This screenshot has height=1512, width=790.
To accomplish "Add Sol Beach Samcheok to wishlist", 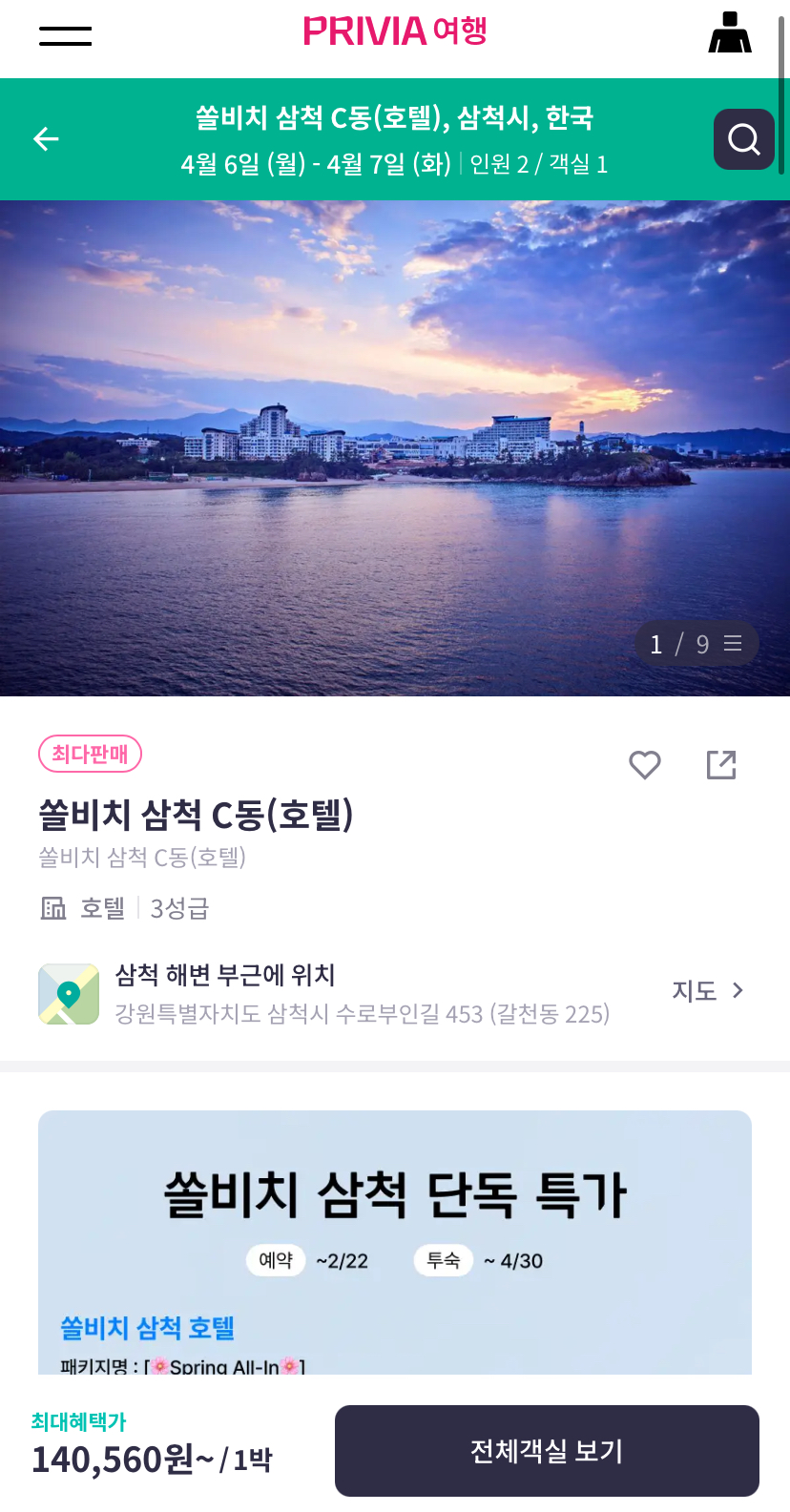I will point(645,765).
